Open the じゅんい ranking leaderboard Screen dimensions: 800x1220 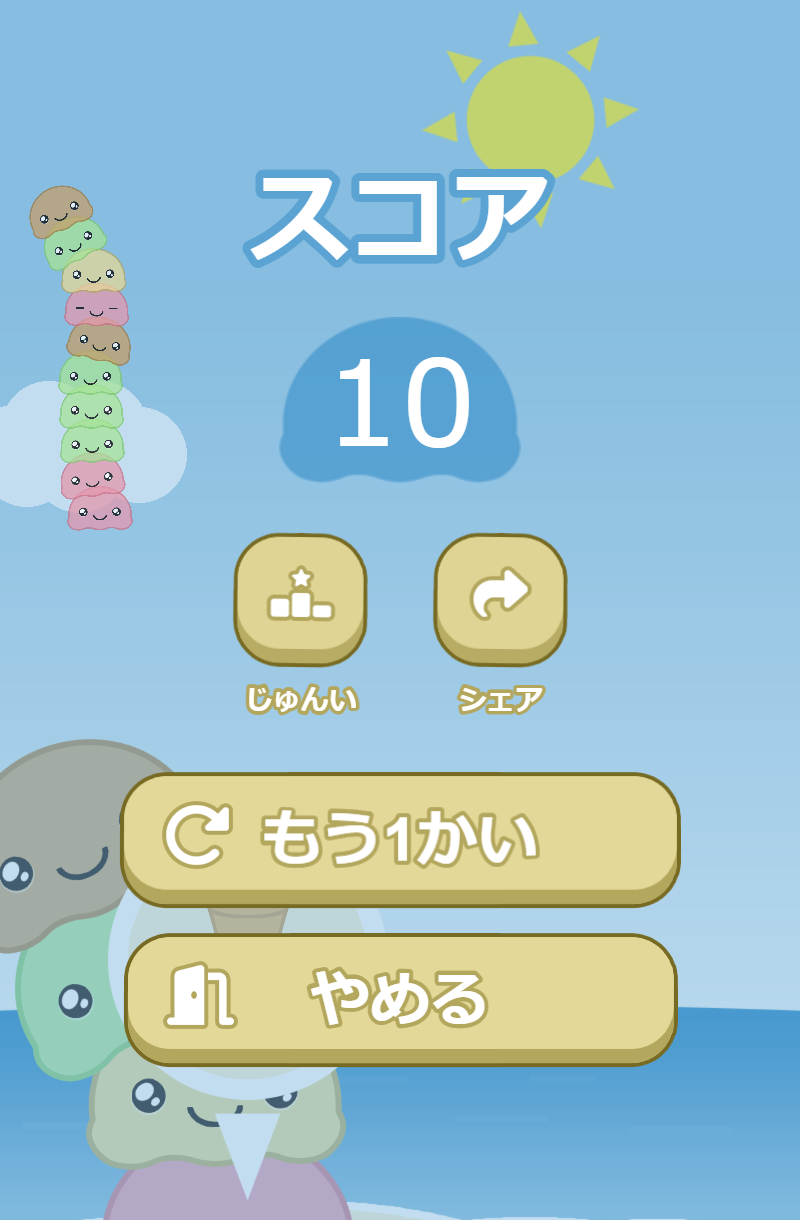point(300,598)
